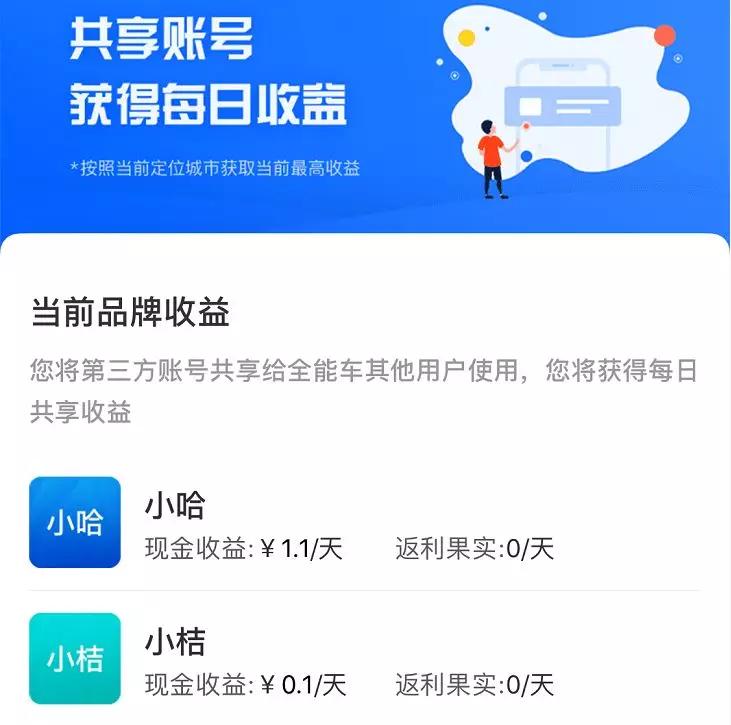Select the 小桔 brand earnings row

tap(364, 659)
